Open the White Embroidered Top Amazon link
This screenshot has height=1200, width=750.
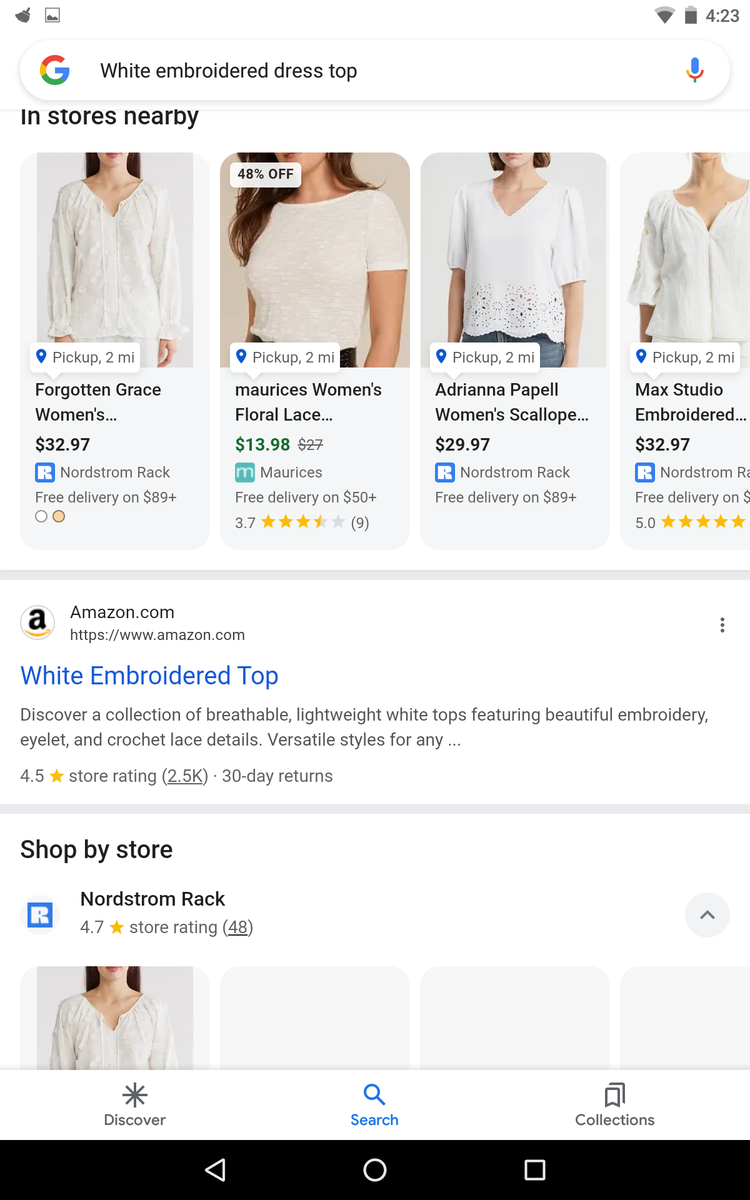point(149,676)
